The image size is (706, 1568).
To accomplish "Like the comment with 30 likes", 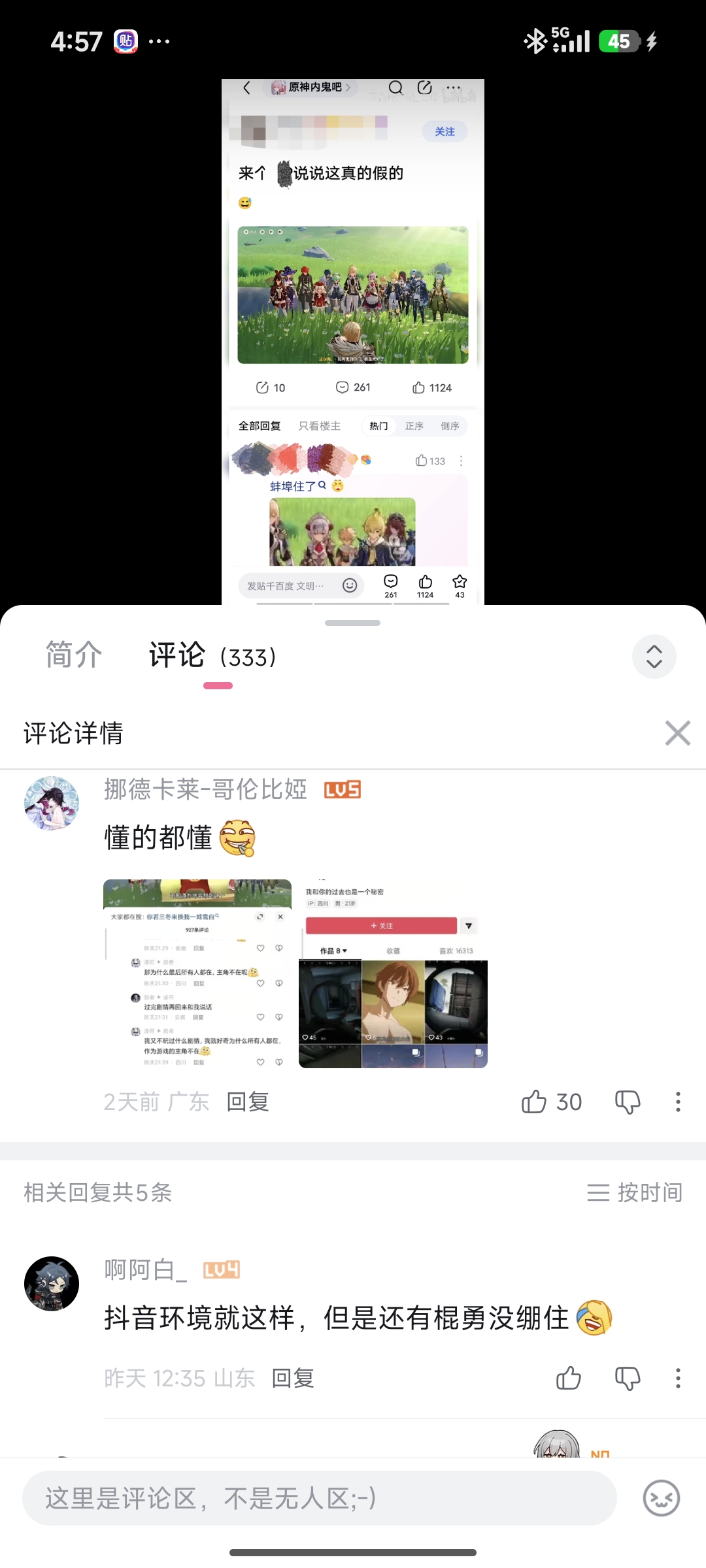I will click(x=534, y=1102).
